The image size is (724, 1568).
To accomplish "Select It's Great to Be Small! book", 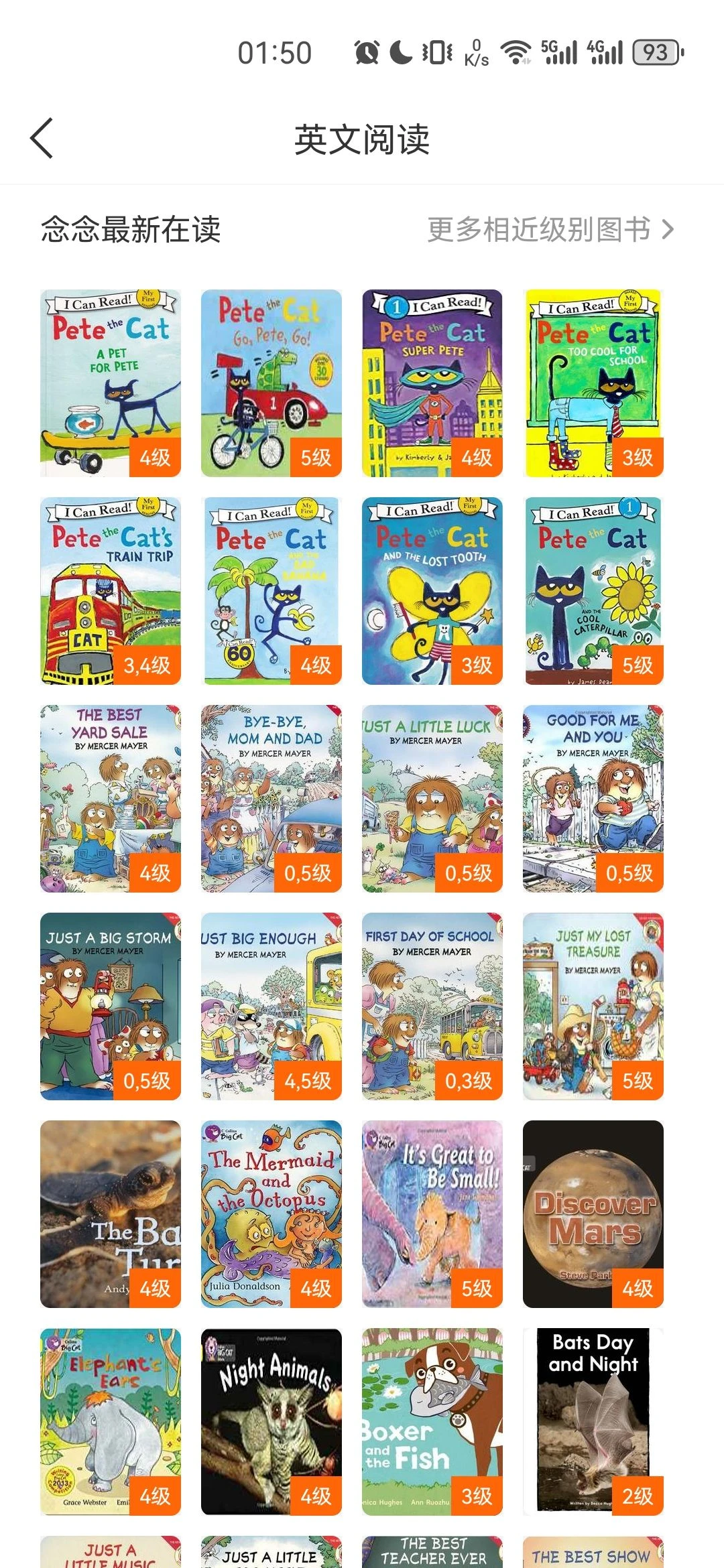I will click(432, 1214).
